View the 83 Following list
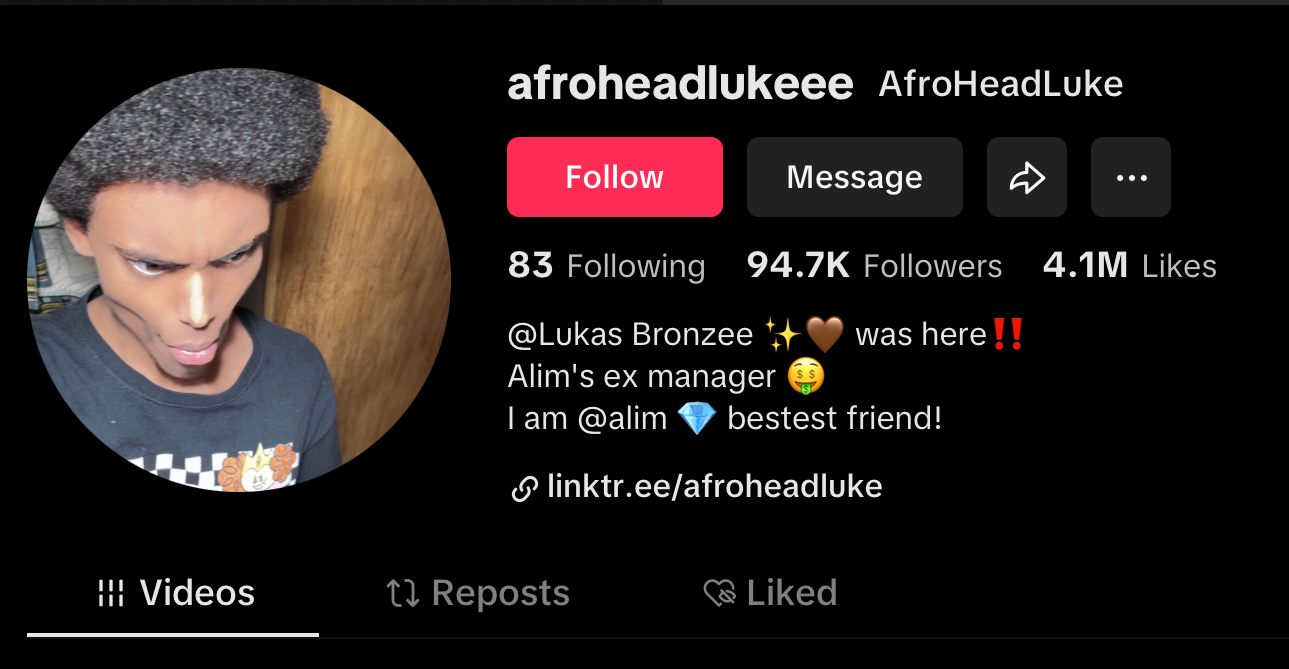This screenshot has height=669, width=1289. [606, 266]
